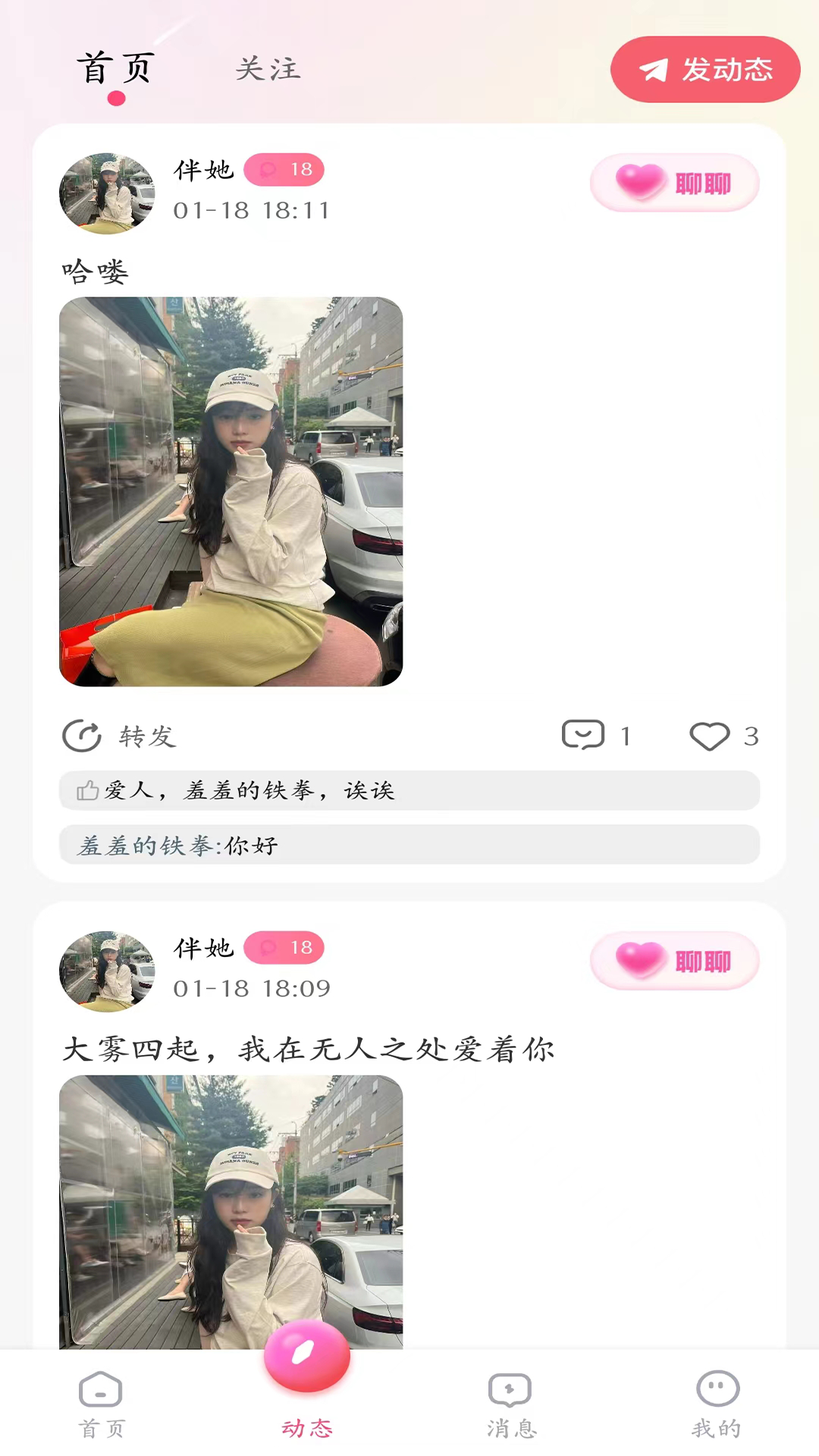Click the chat bubble badge showing 18

point(284,169)
